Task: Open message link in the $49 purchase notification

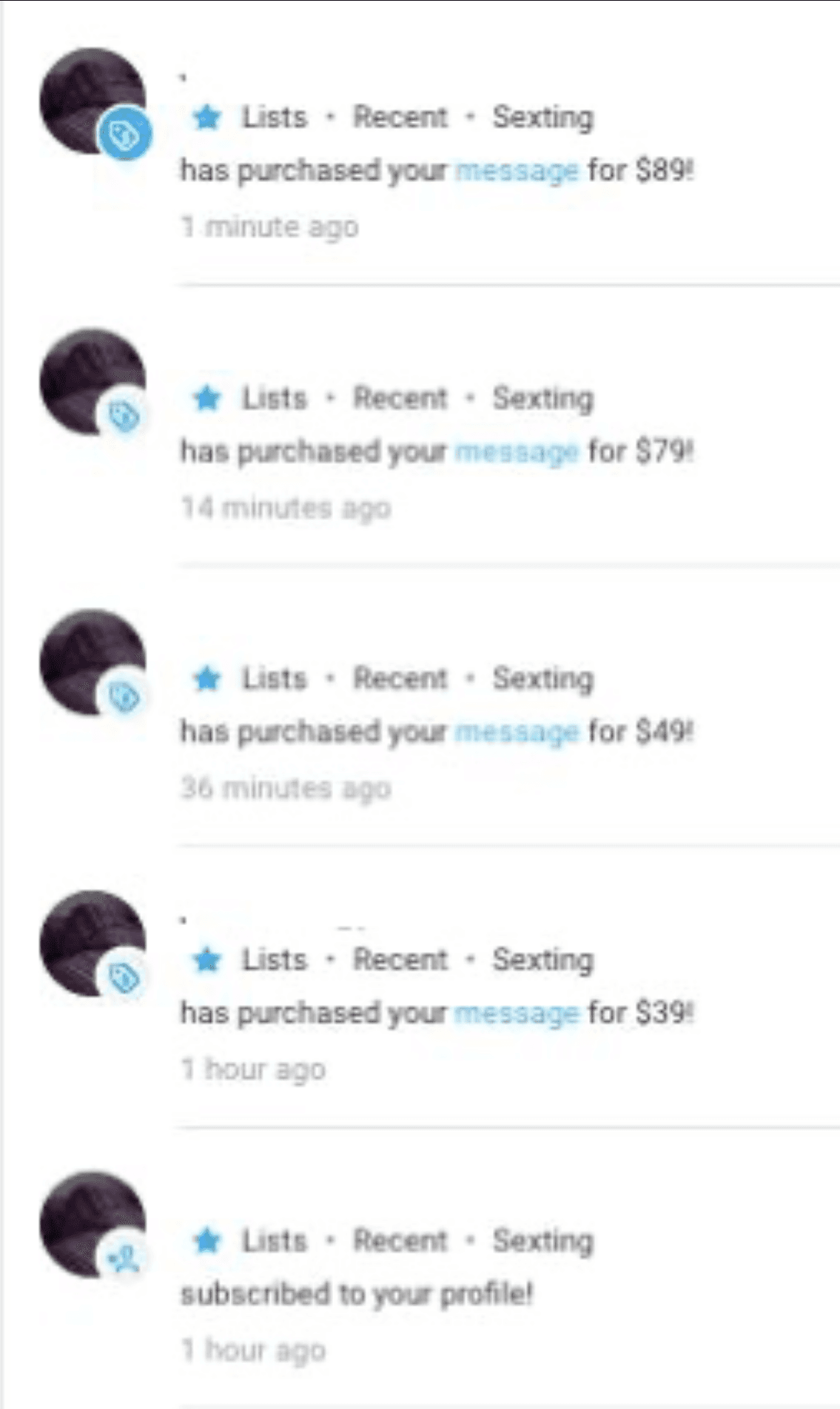Action: 516,732
